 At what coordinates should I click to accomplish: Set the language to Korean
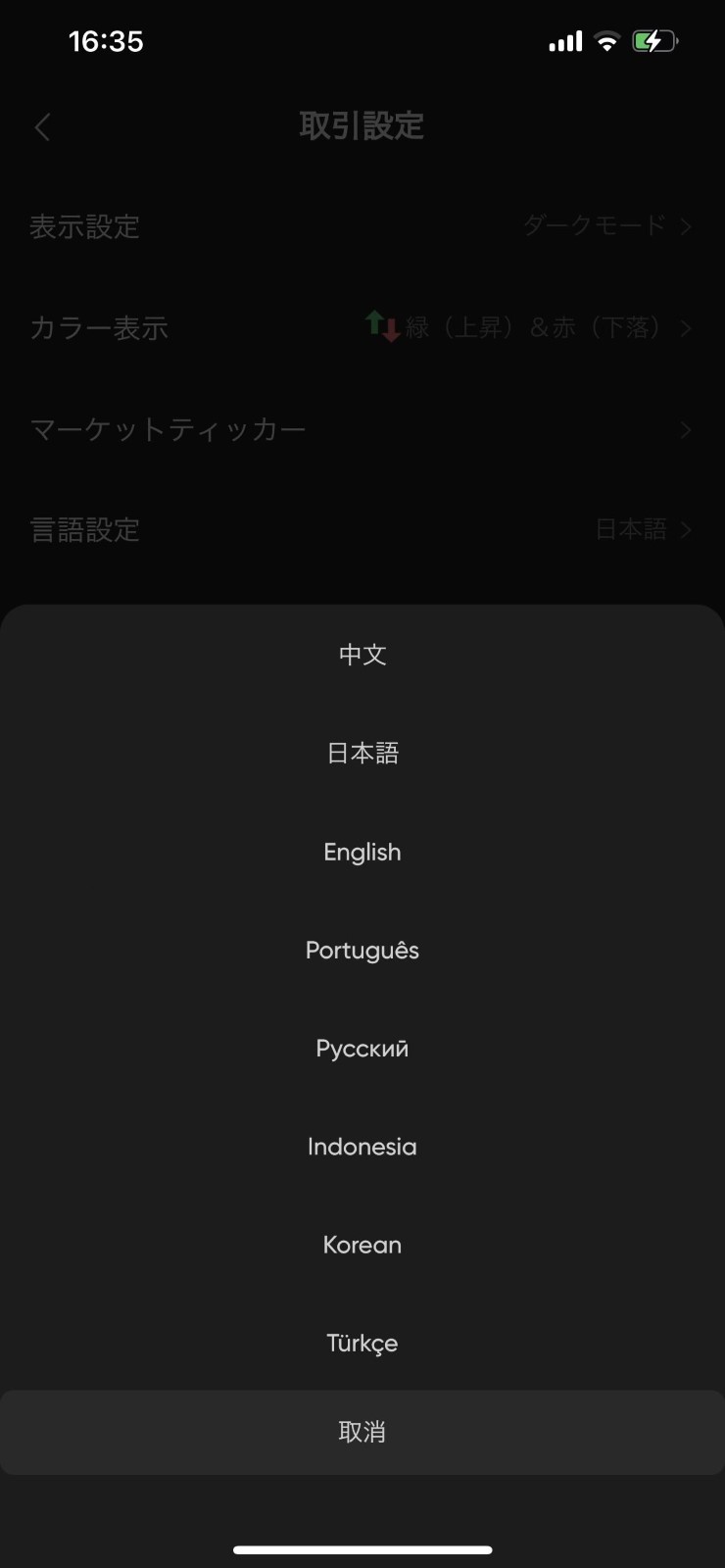pos(362,1245)
